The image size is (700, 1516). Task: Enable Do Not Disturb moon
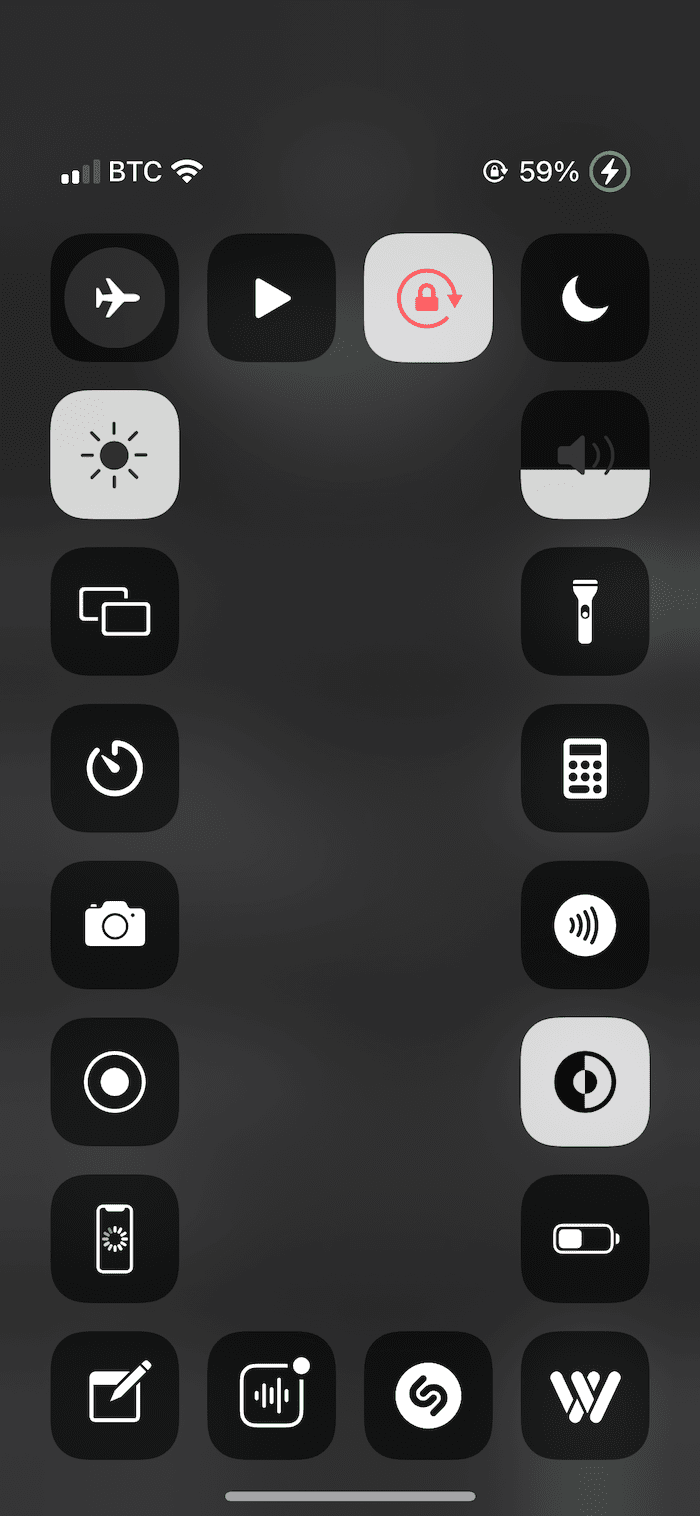(x=585, y=298)
